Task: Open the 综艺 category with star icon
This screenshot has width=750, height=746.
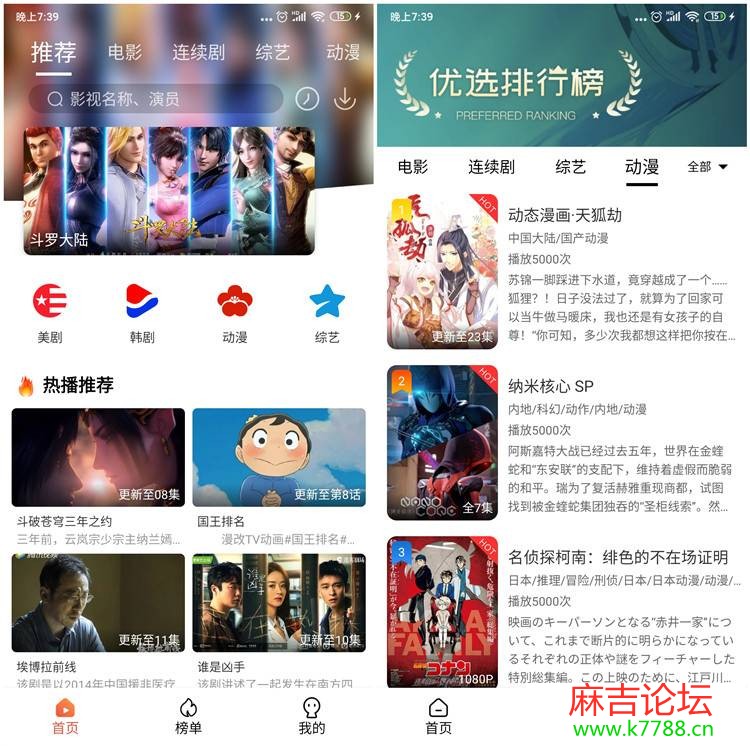Action: pos(327,312)
